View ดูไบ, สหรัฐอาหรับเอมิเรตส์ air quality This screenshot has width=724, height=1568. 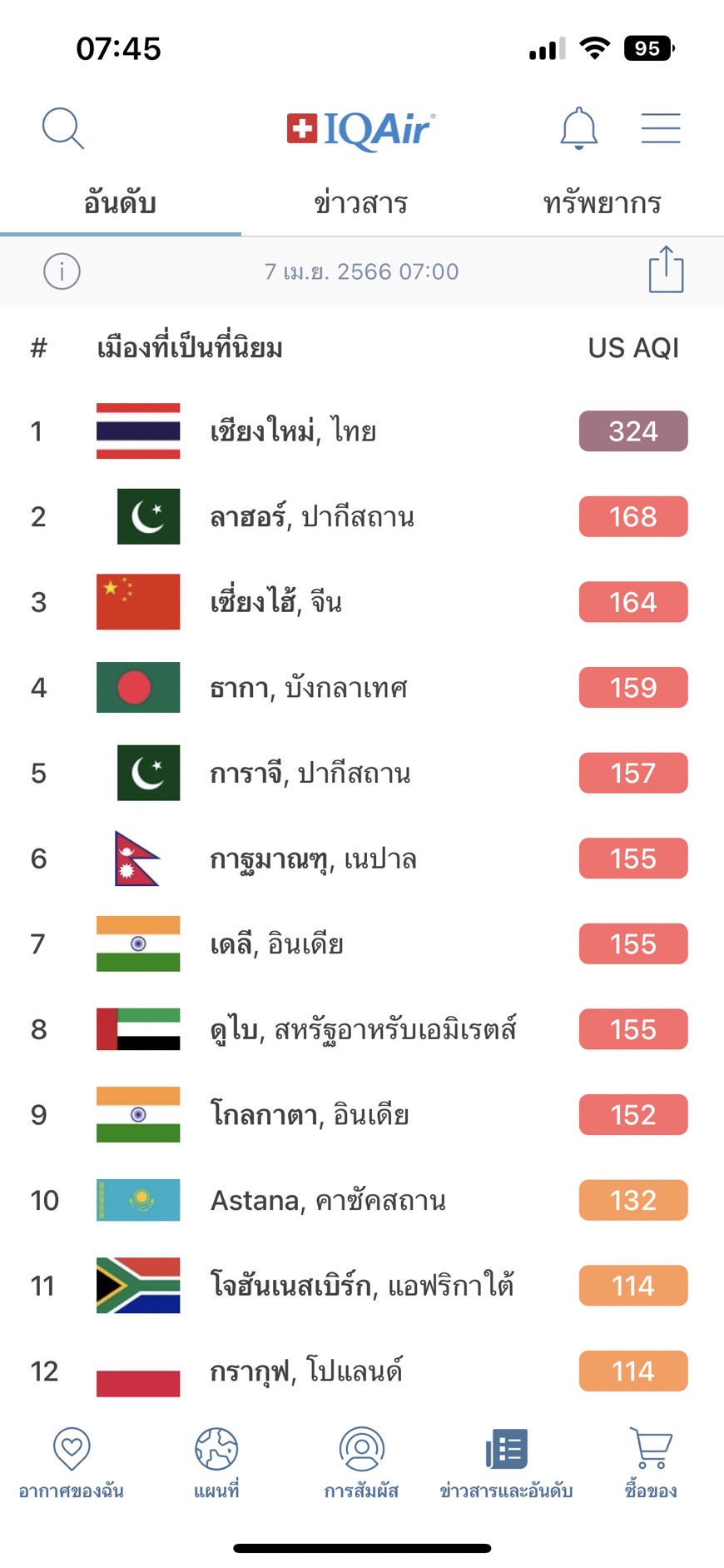point(363,1029)
